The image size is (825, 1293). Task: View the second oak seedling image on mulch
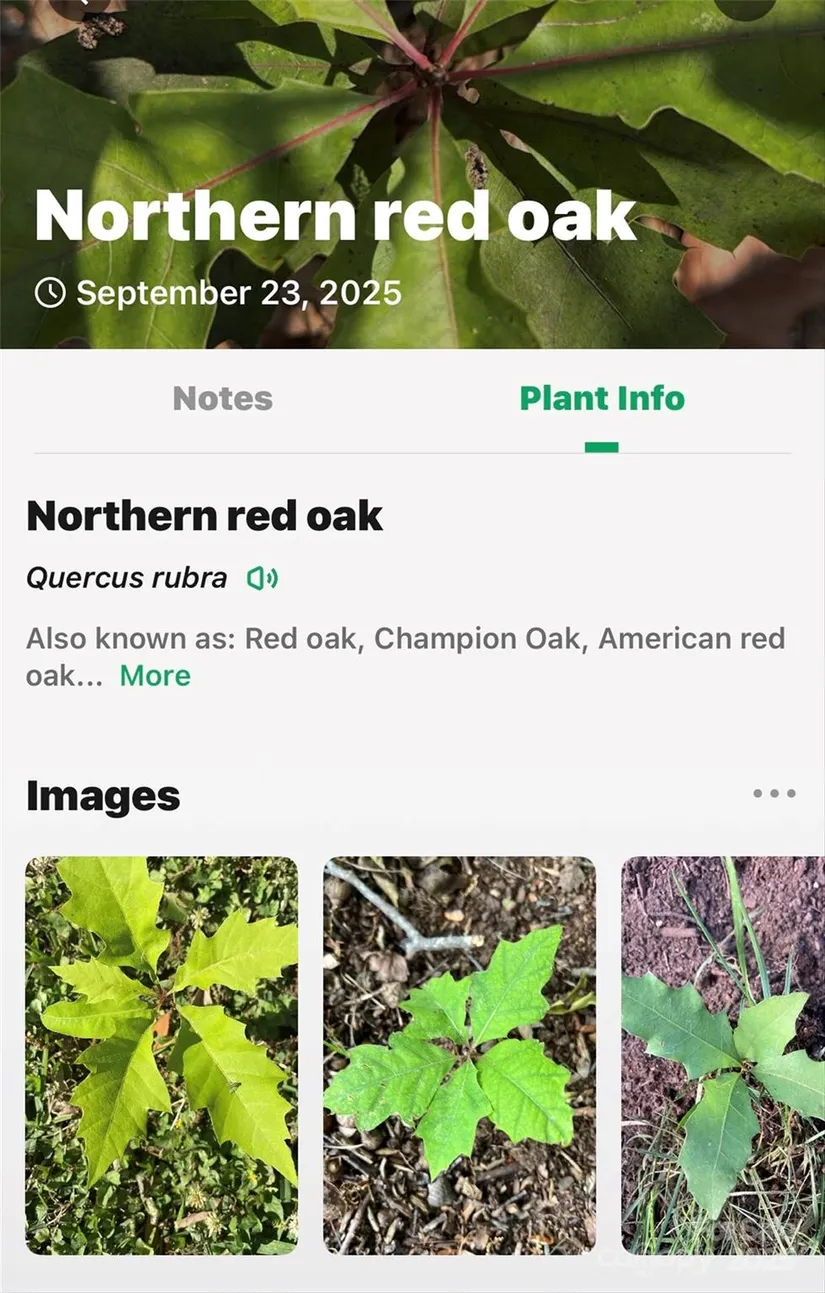459,1055
